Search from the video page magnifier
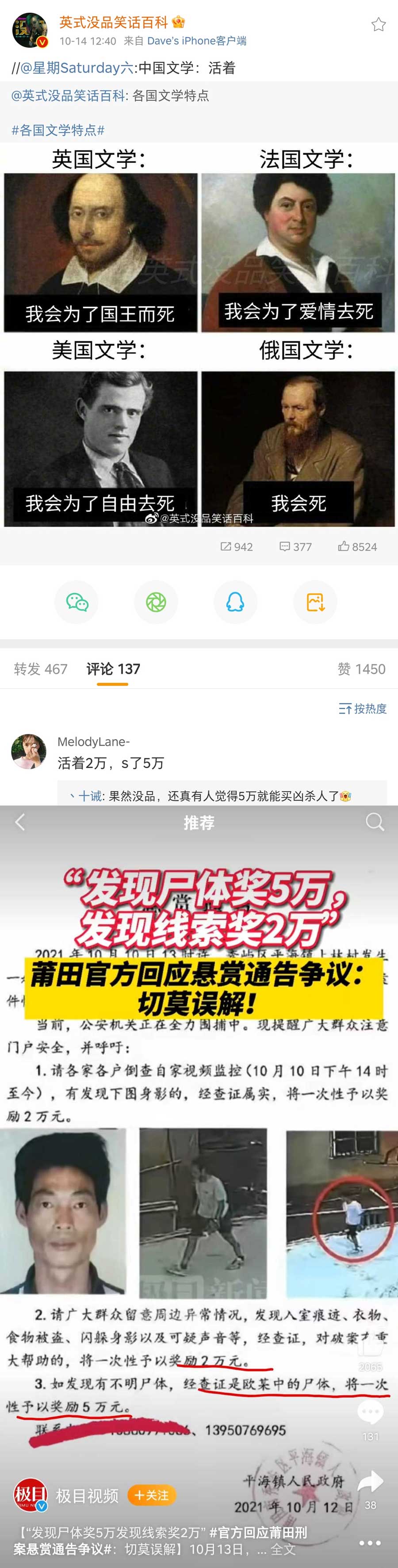Screen dimensions: 398x1568 pyautogui.click(x=375, y=822)
